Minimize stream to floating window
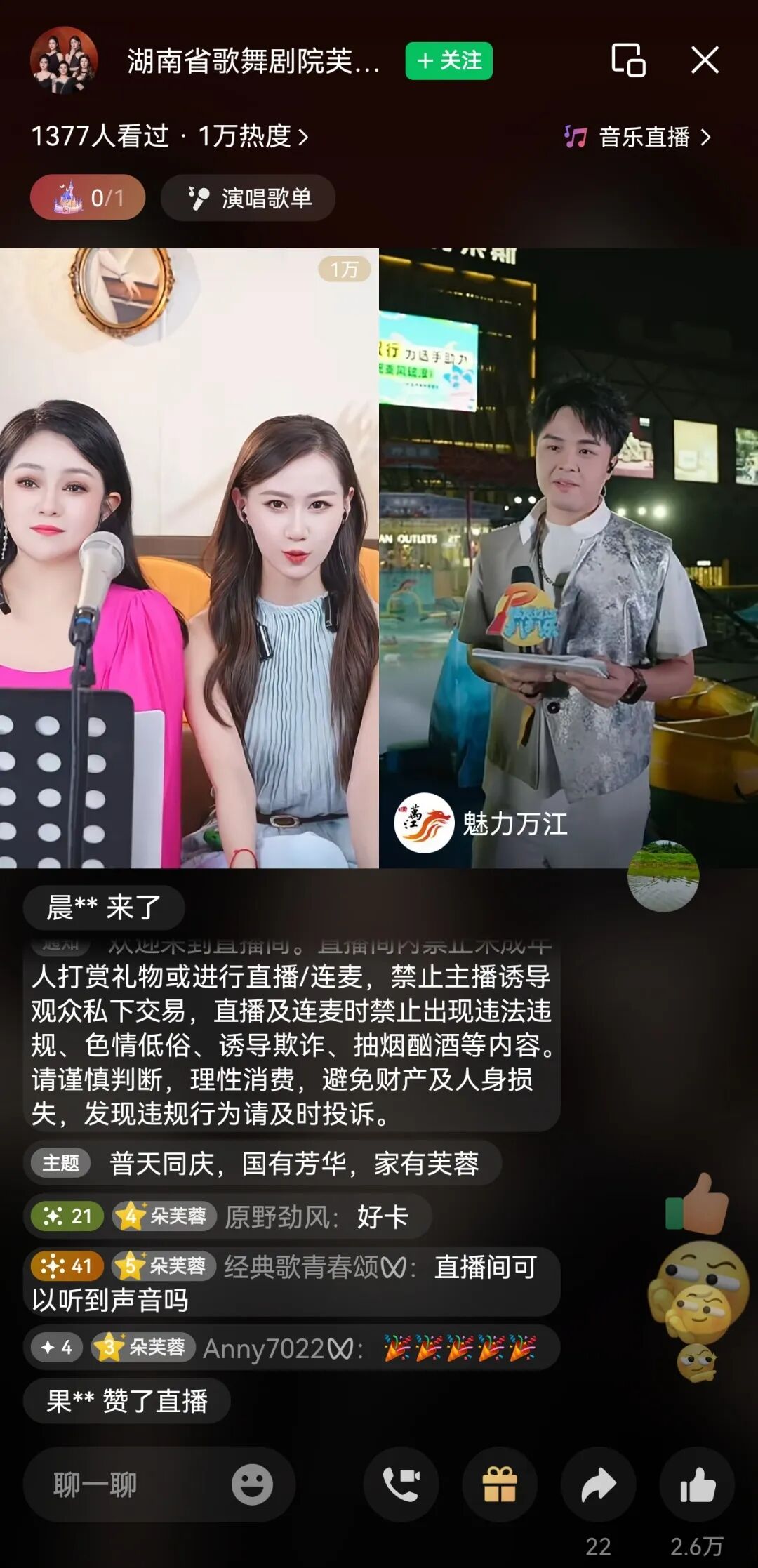Viewport: 758px width, 1568px height. [628, 60]
